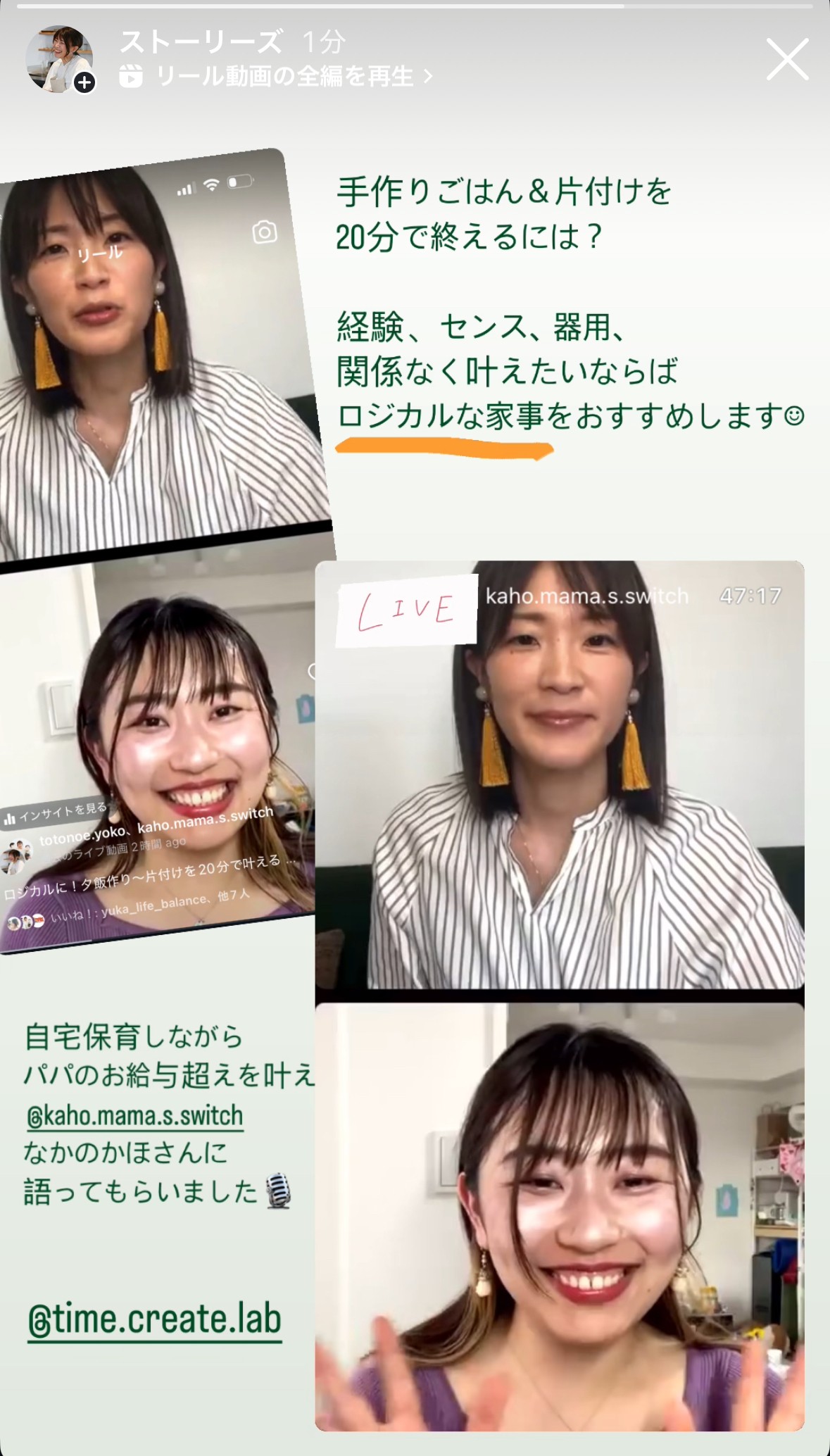Viewport: 830px width, 1456px height.
Task: Open the @kaho.mama.s.switch mention
Action: [x=135, y=1116]
